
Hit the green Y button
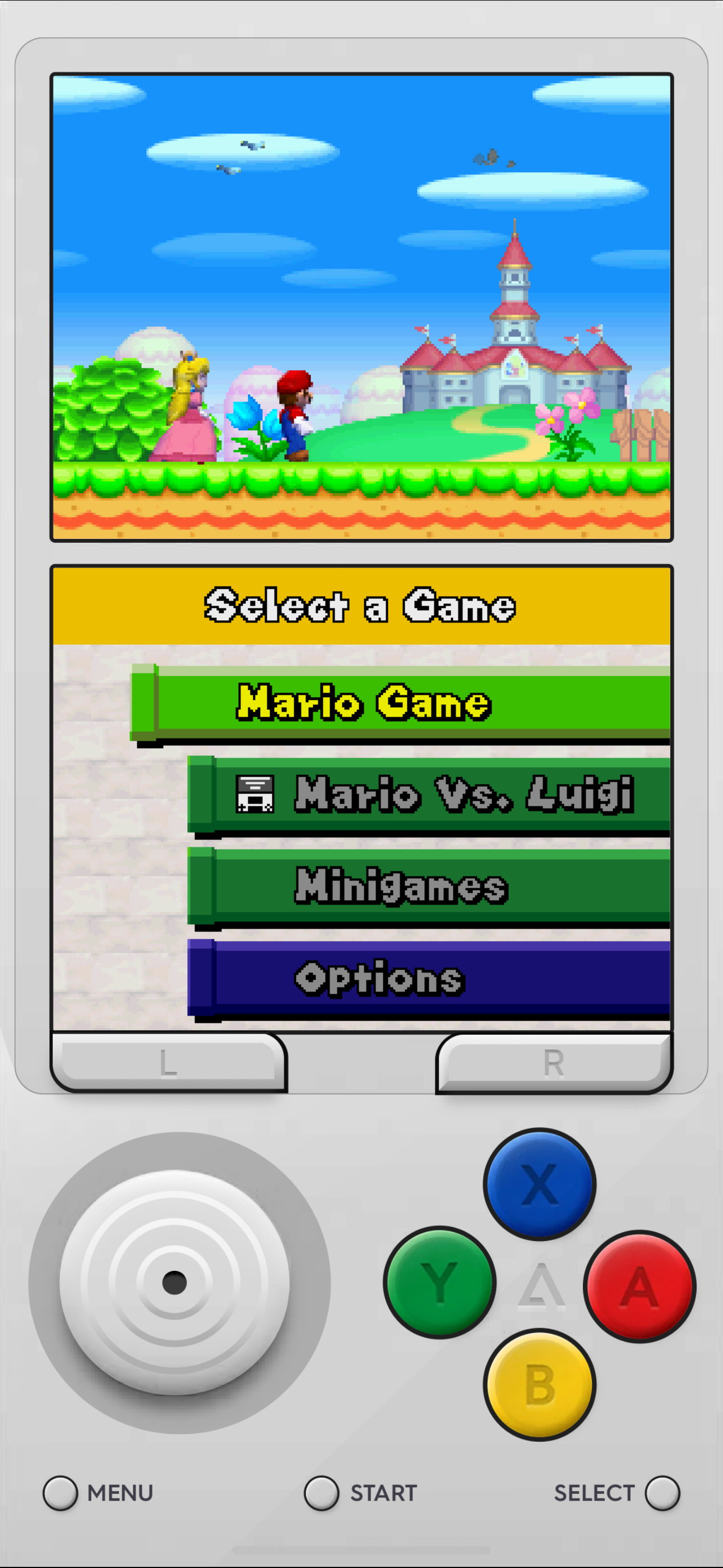[x=439, y=1282]
